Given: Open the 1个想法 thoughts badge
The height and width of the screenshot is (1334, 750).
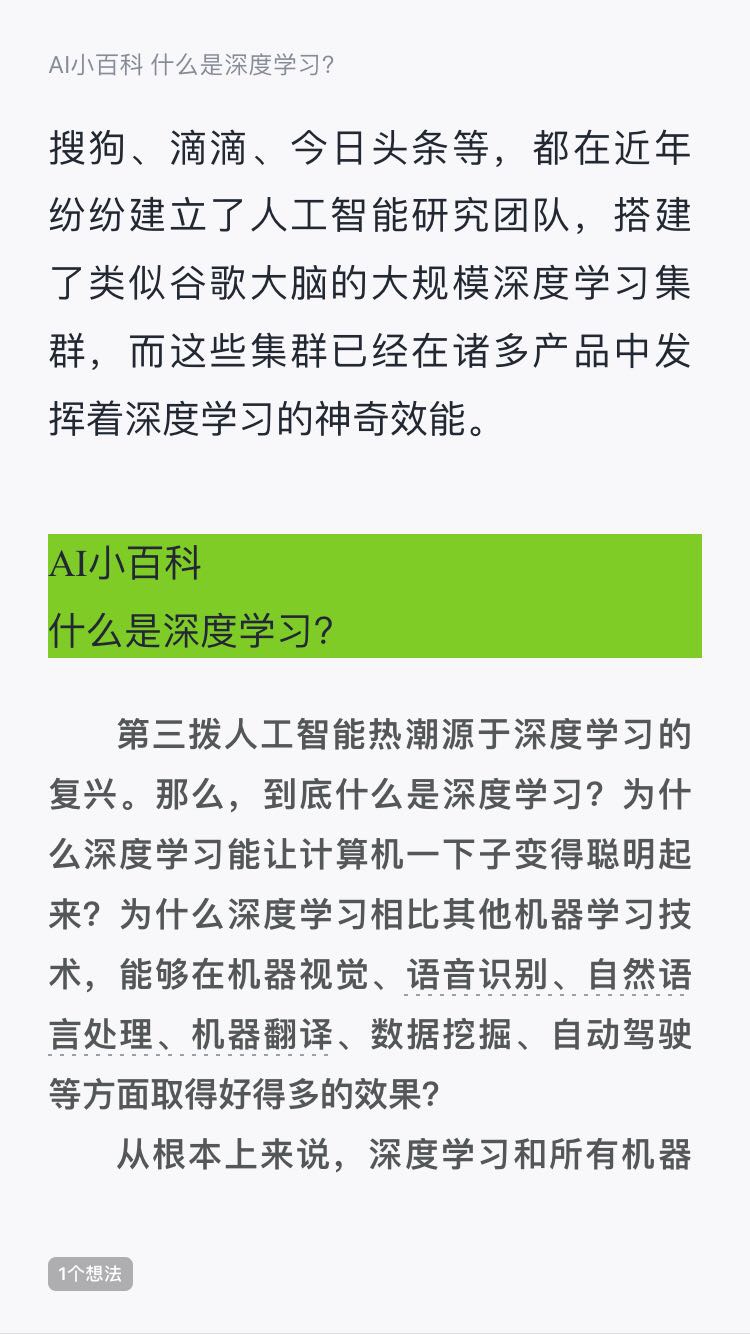Looking at the screenshot, I should 90,1274.
